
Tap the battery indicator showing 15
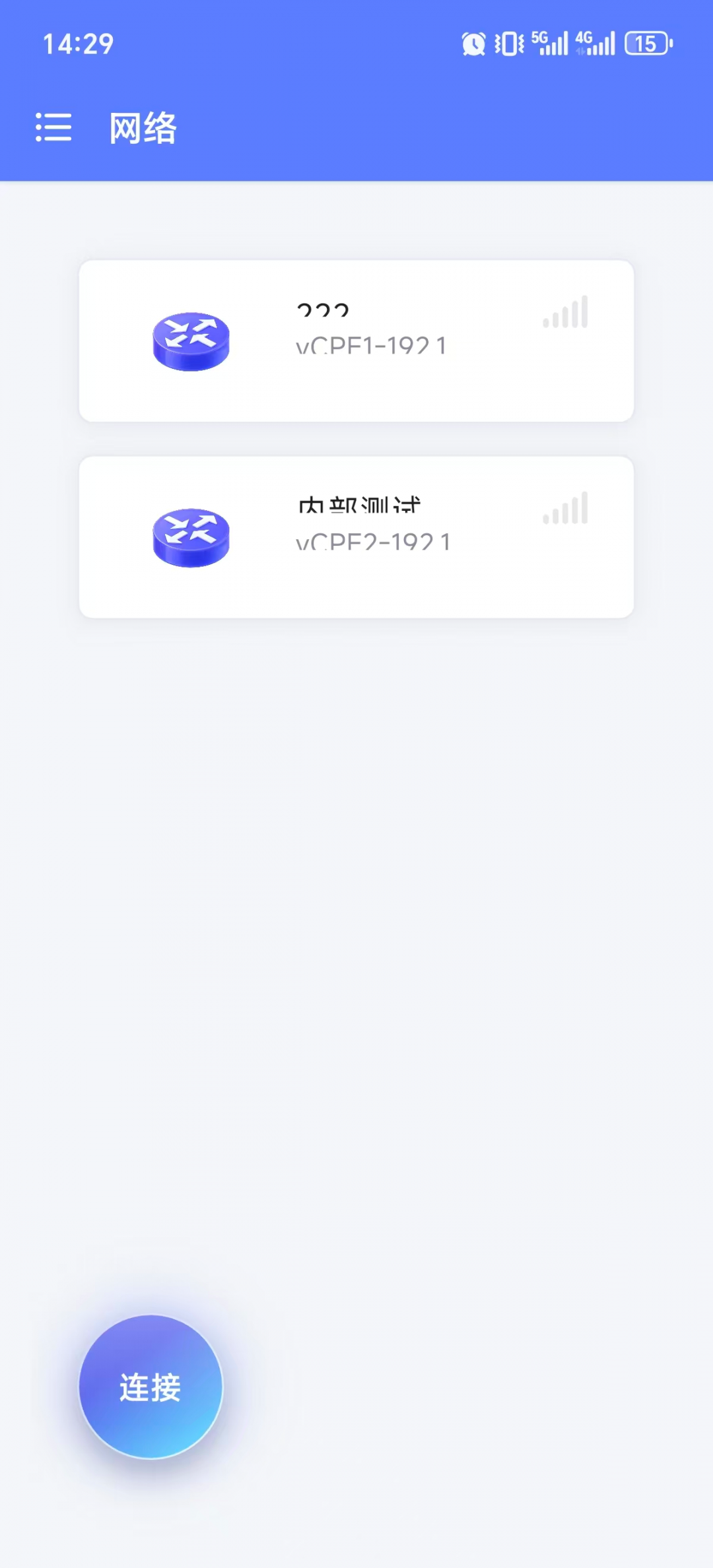pos(648,44)
